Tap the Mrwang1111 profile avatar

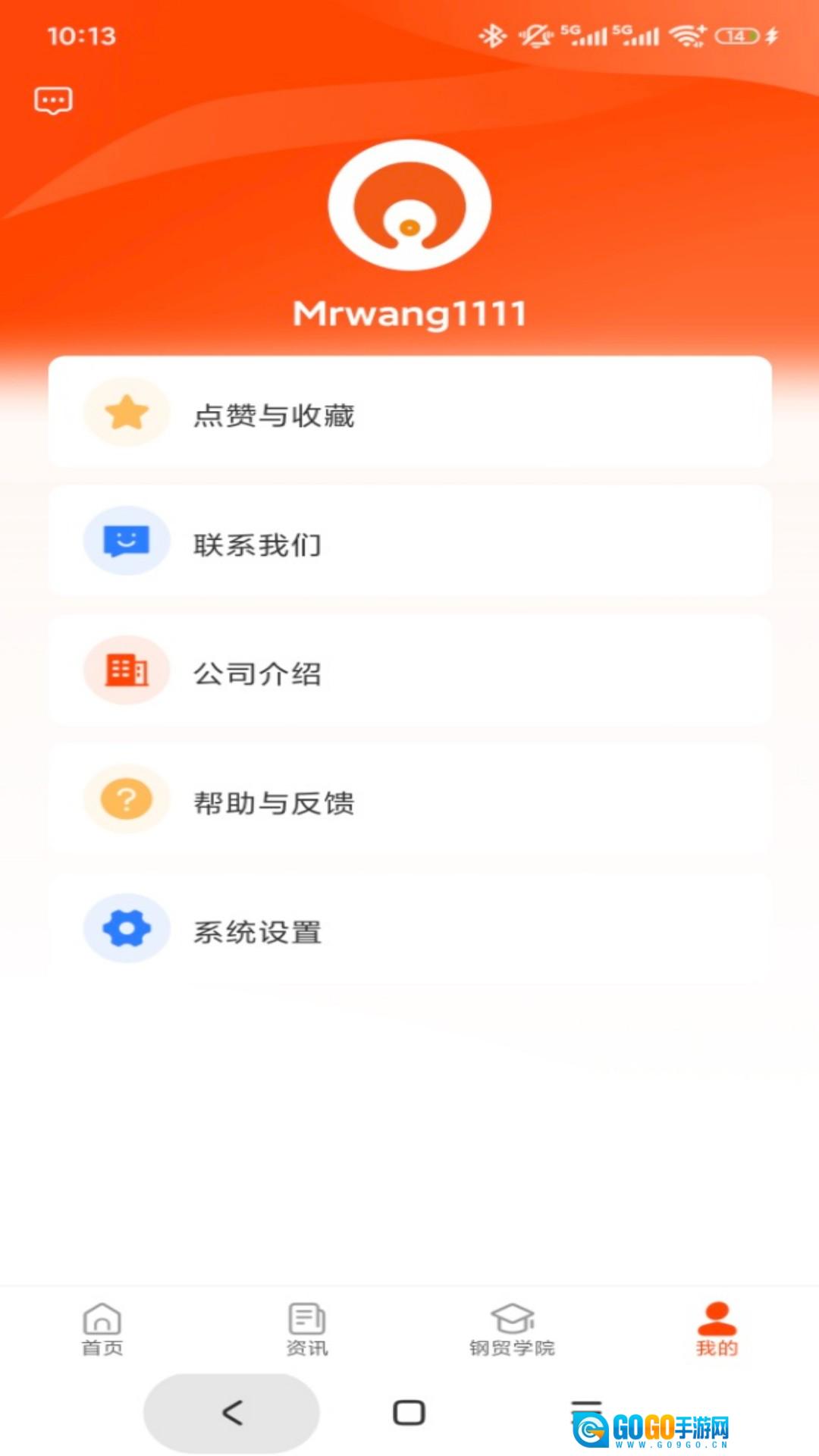409,205
